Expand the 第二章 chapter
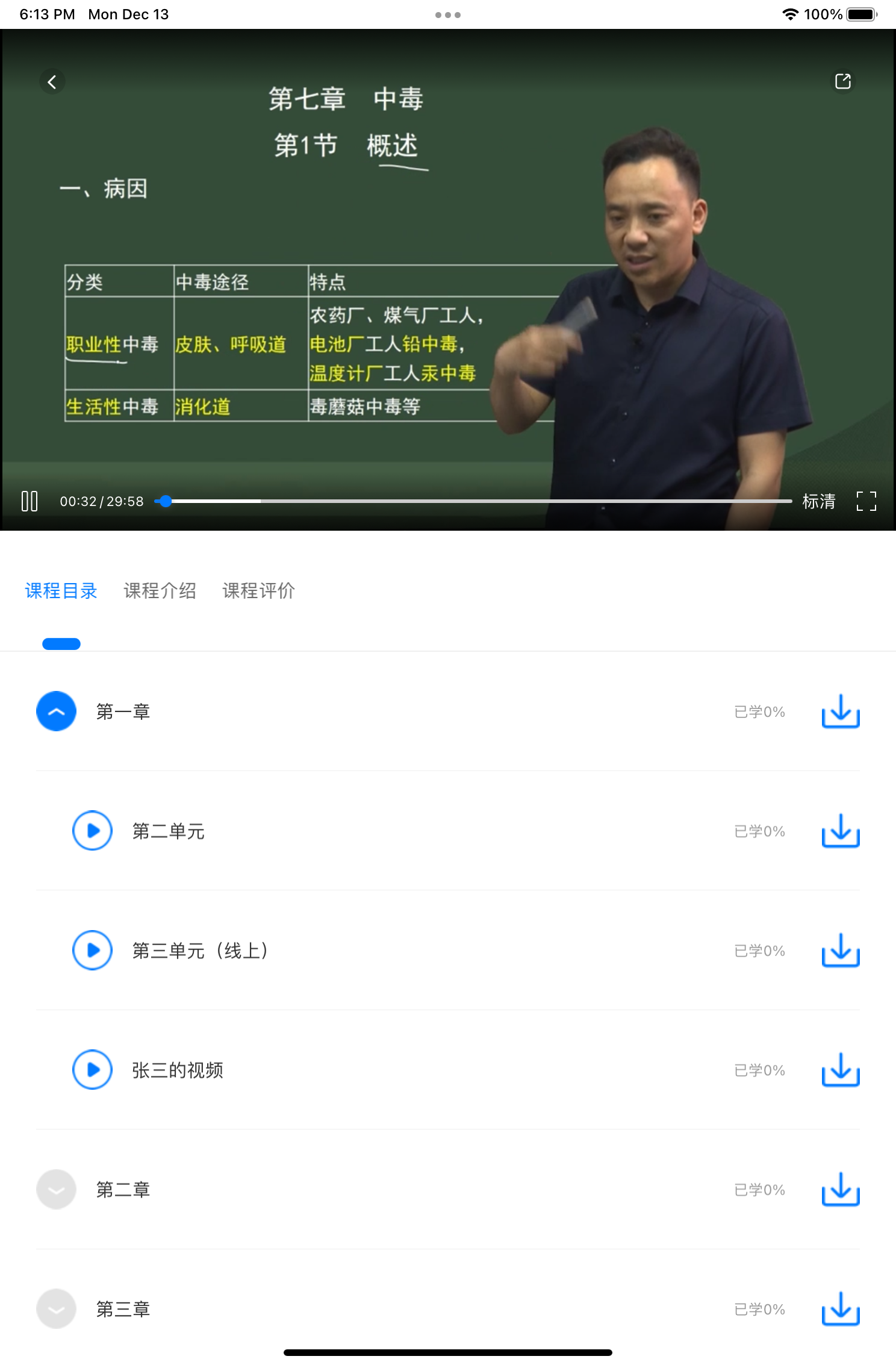 coord(56,1190)
